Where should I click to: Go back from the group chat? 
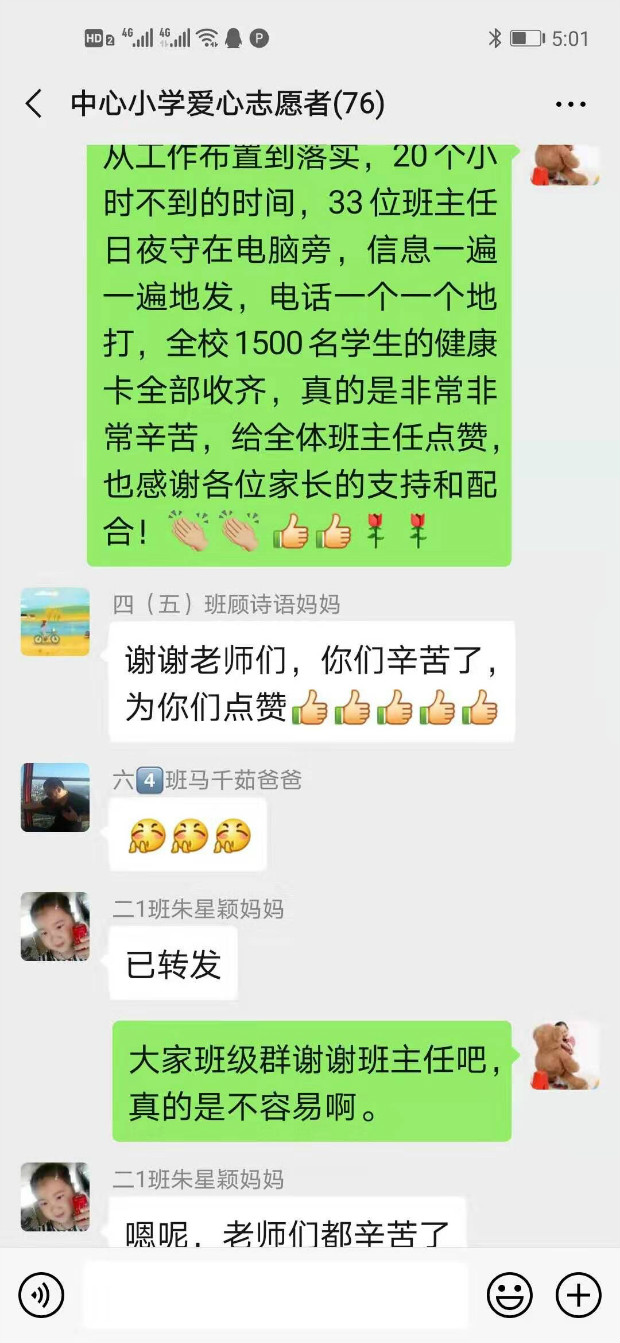[34, 104]
